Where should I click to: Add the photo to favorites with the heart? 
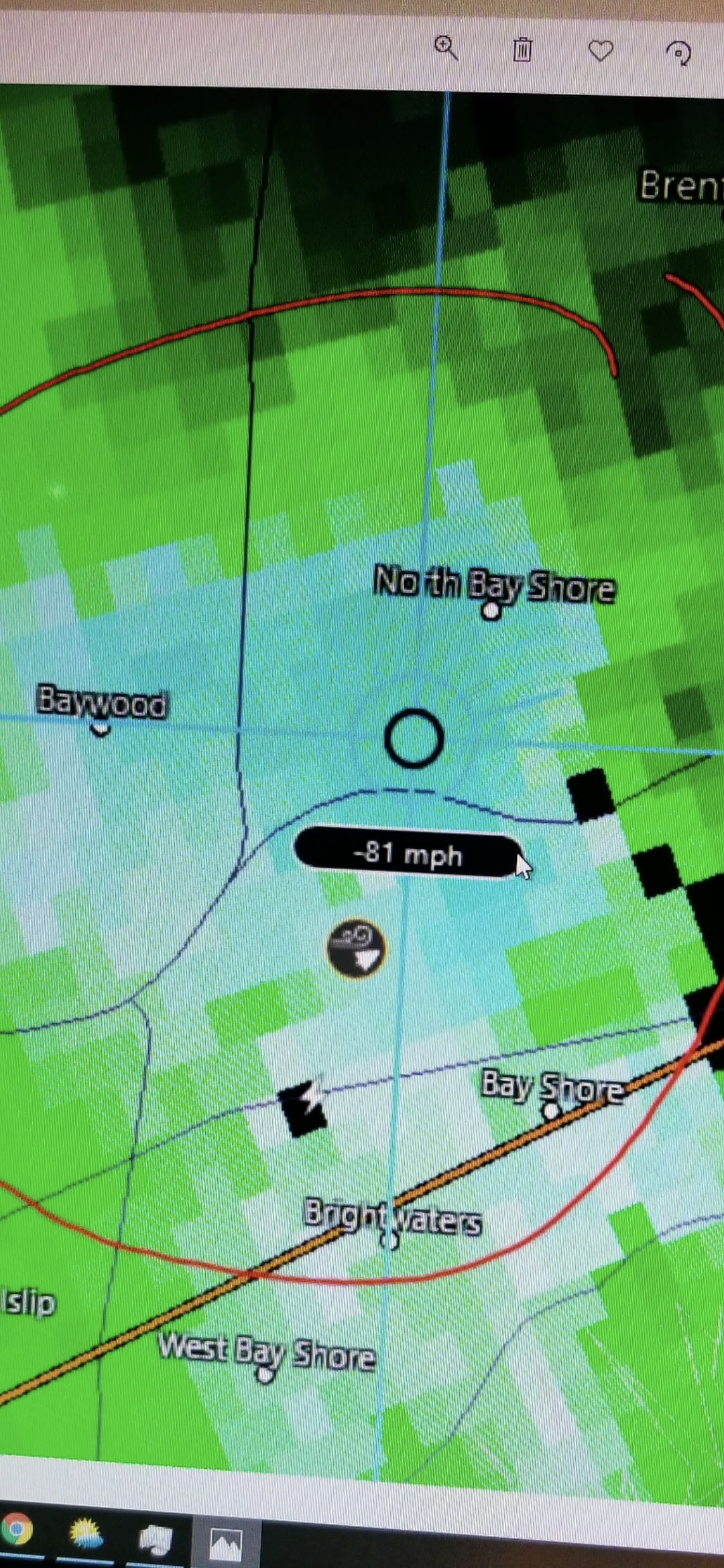(x=601, y=51)
